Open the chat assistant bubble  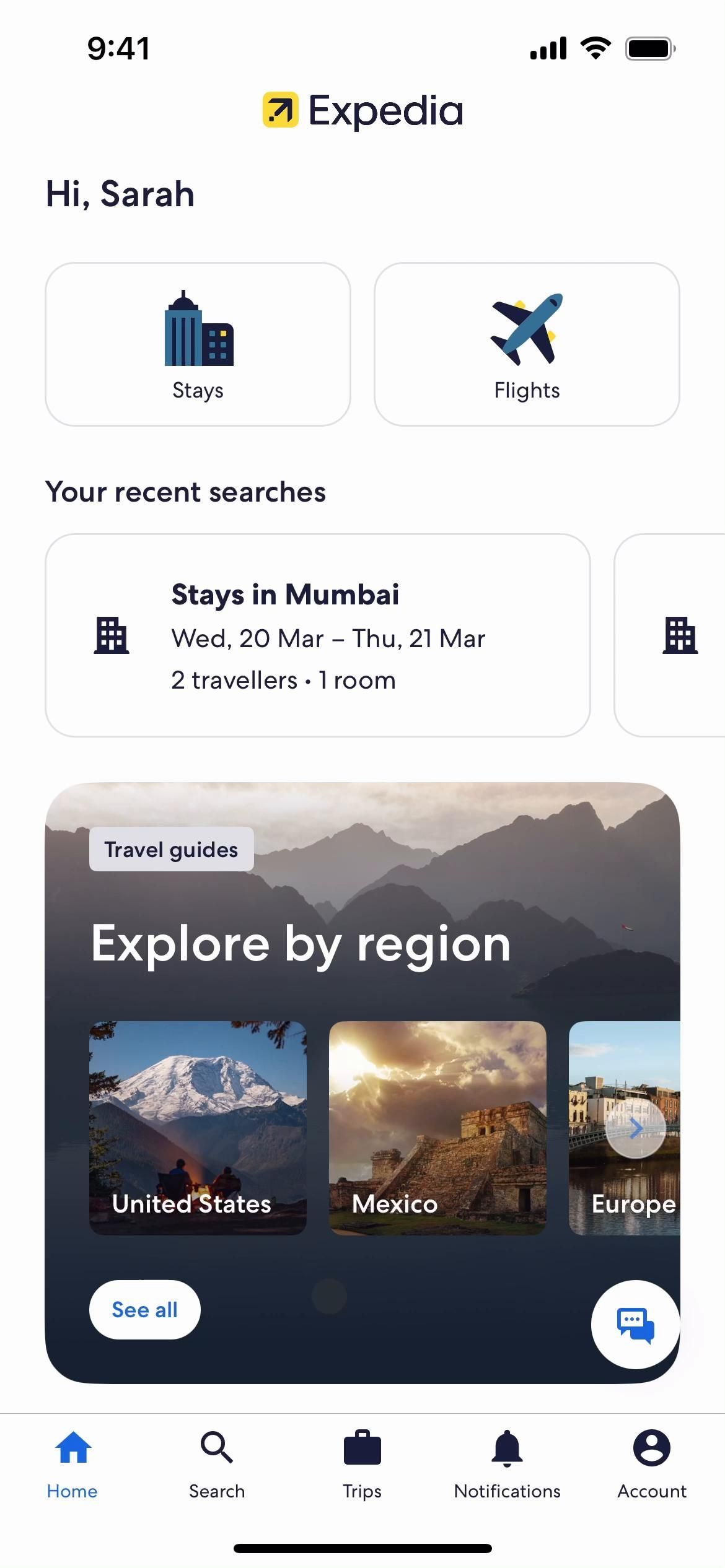click(x=636, y=1324)
